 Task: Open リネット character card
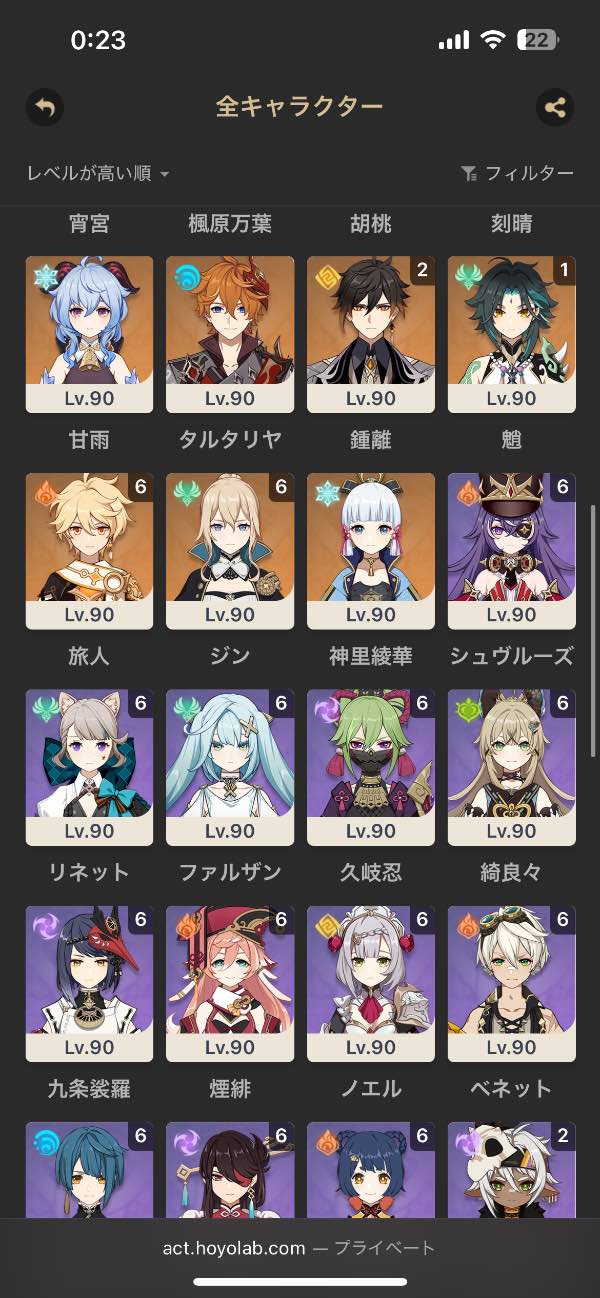[x=89, y=767]
